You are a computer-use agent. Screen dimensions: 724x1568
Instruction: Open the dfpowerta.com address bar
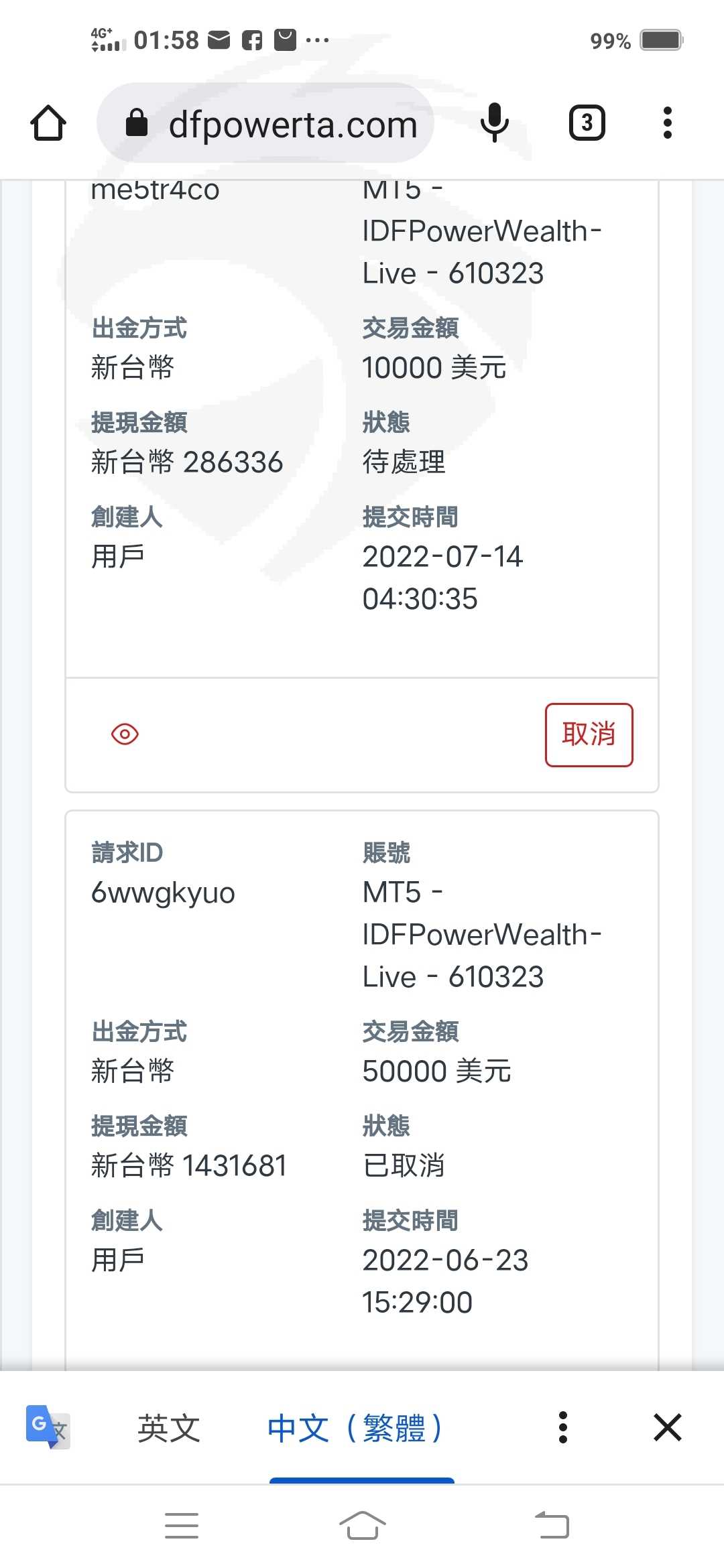(265, 123)
